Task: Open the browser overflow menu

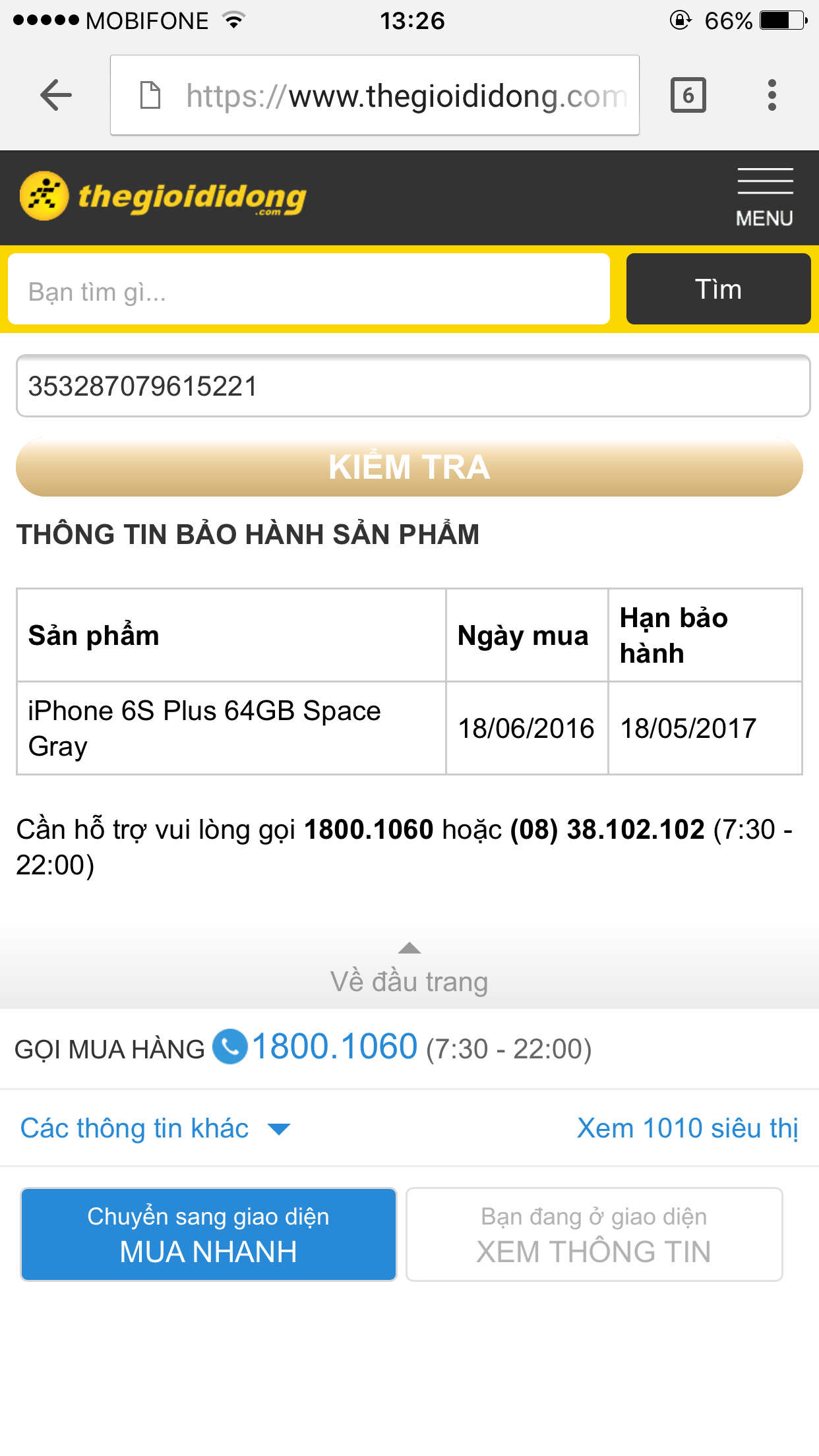Action: [x=772, y=96]
